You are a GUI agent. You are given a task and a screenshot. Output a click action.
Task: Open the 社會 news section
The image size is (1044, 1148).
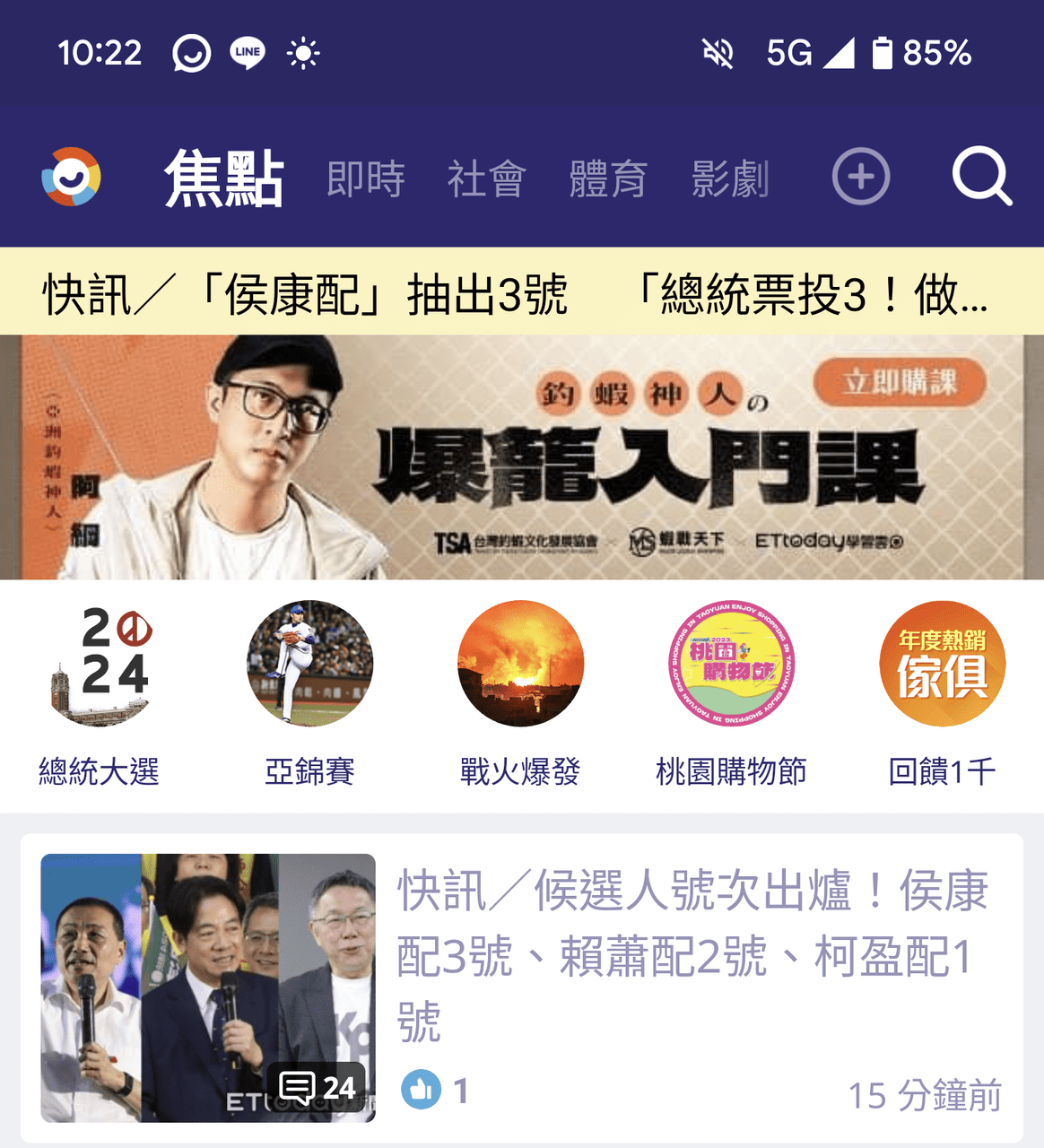point(485,178)
